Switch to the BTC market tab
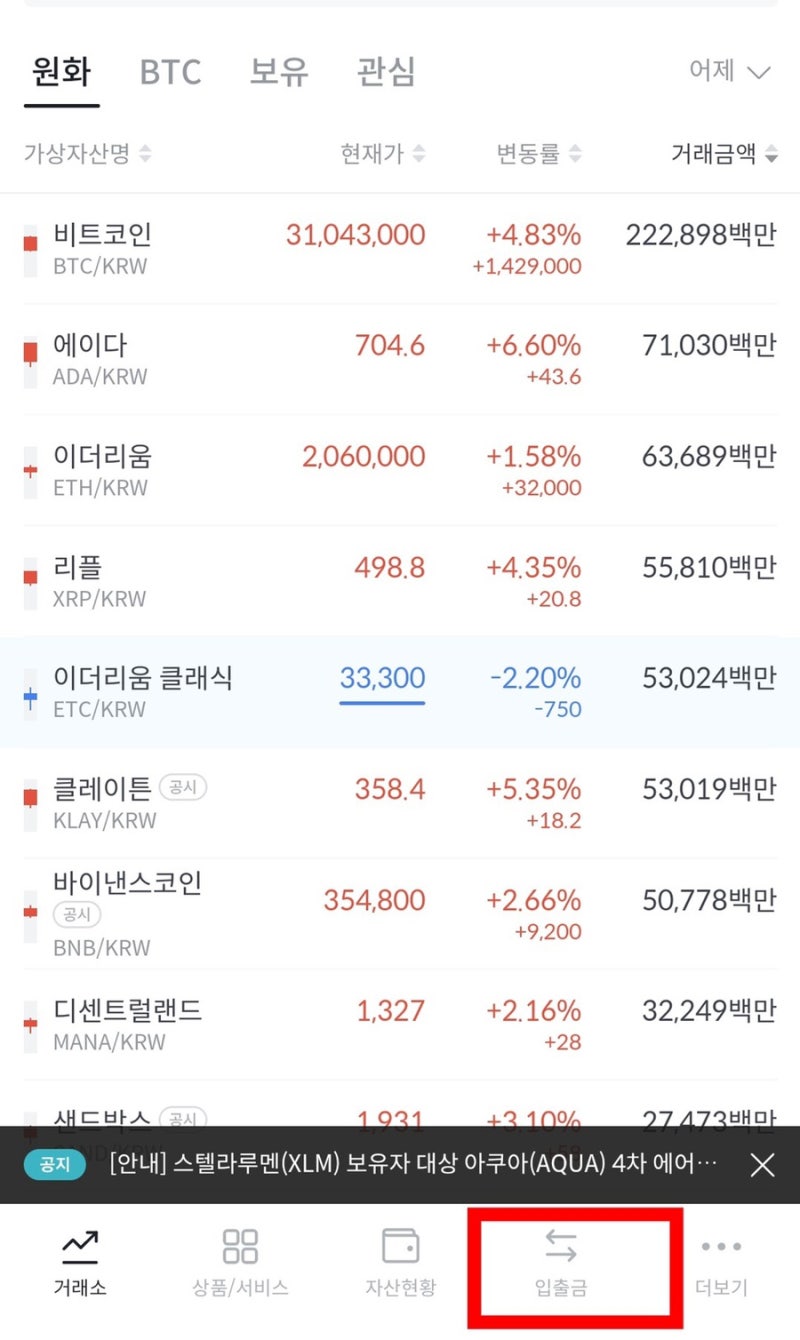This screenshot has width=800, height=1340. tap(169, 72)
